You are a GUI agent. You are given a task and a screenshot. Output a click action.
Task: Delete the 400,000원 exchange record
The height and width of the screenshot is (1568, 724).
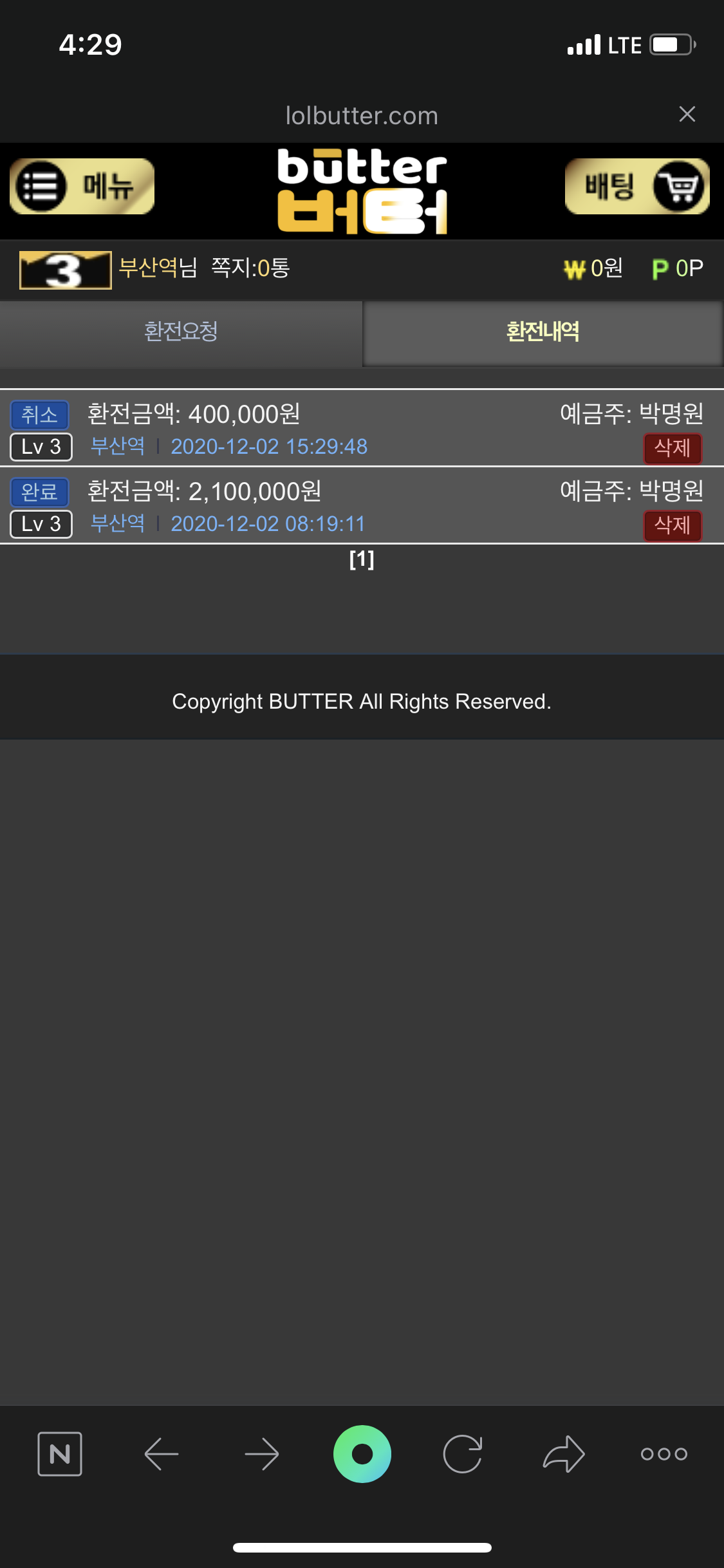coord(672,448)
